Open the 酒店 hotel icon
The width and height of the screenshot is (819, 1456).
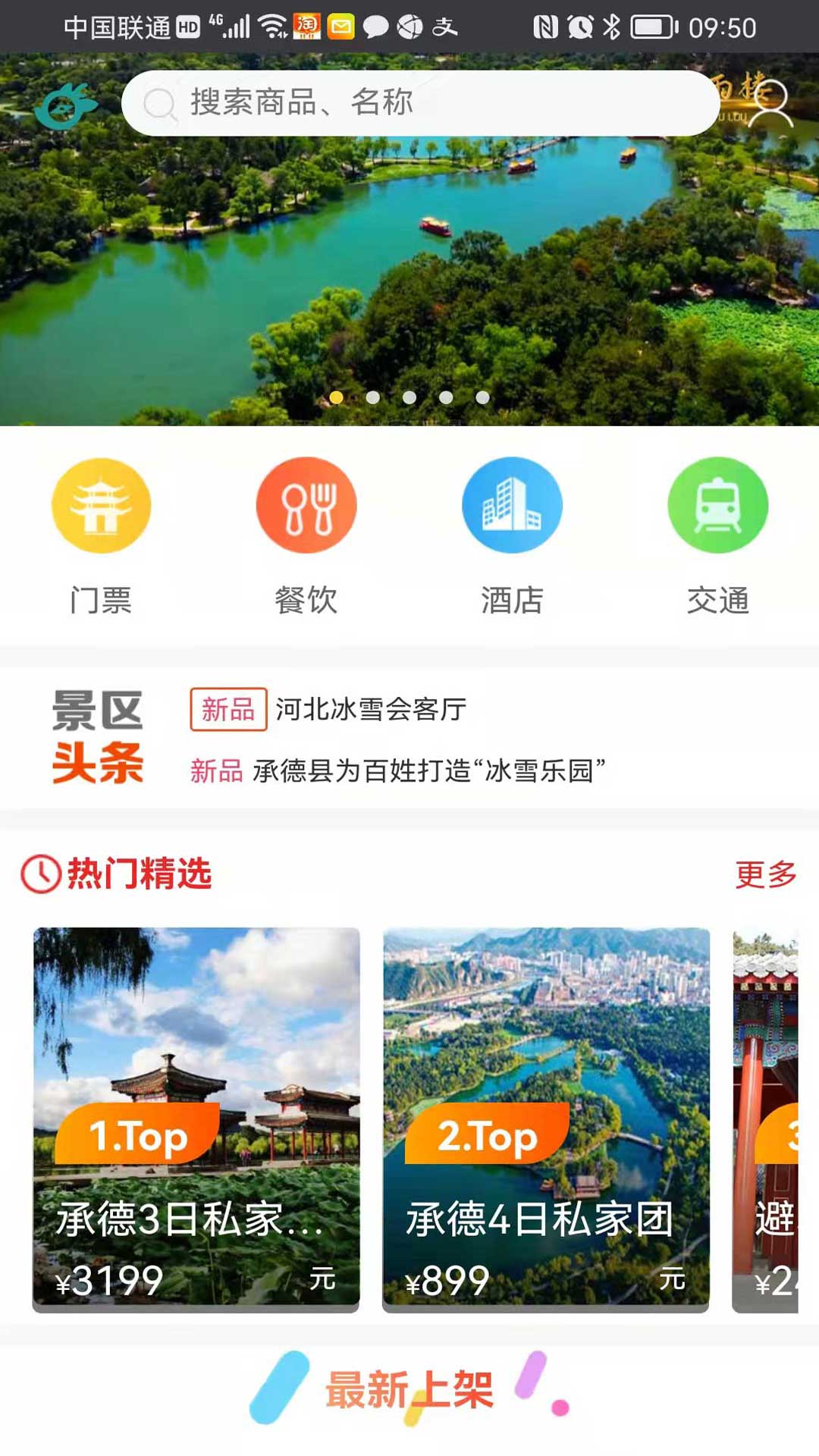(x=512, y=505)
